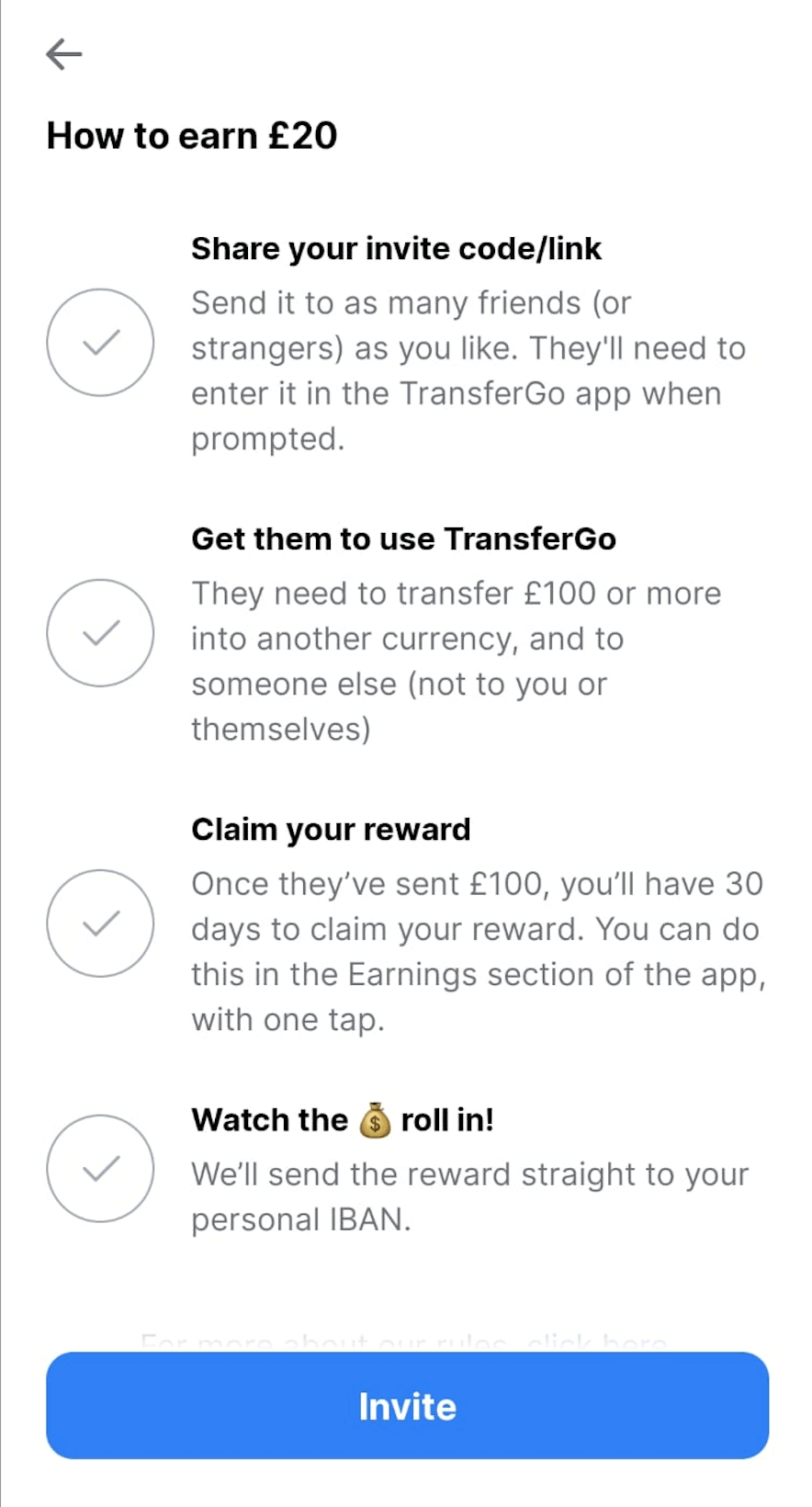Click the checkmark beside 'Share your invite code/link'
Screen dimensions: 812x1507
pyautogui.click(x=99, y=342)
